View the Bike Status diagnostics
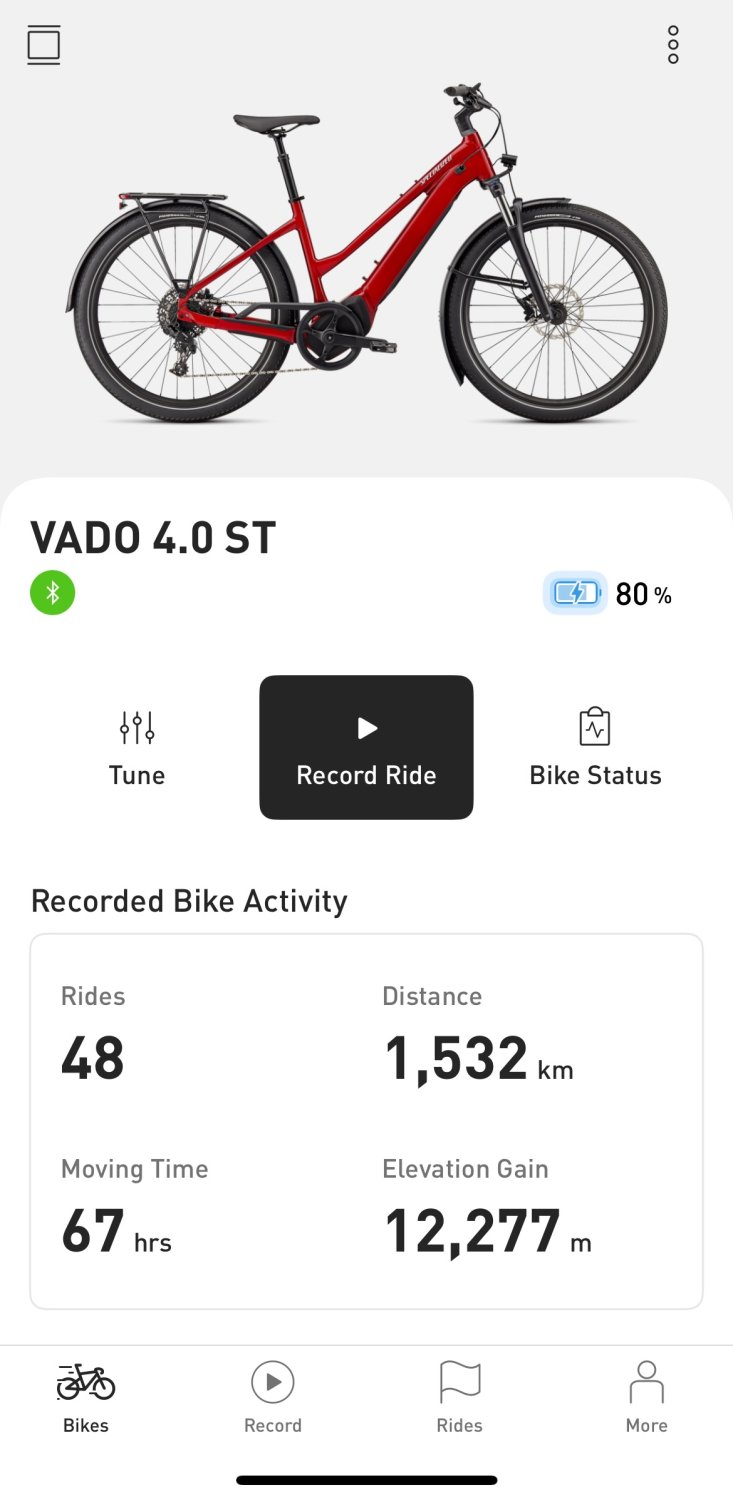 595,747
